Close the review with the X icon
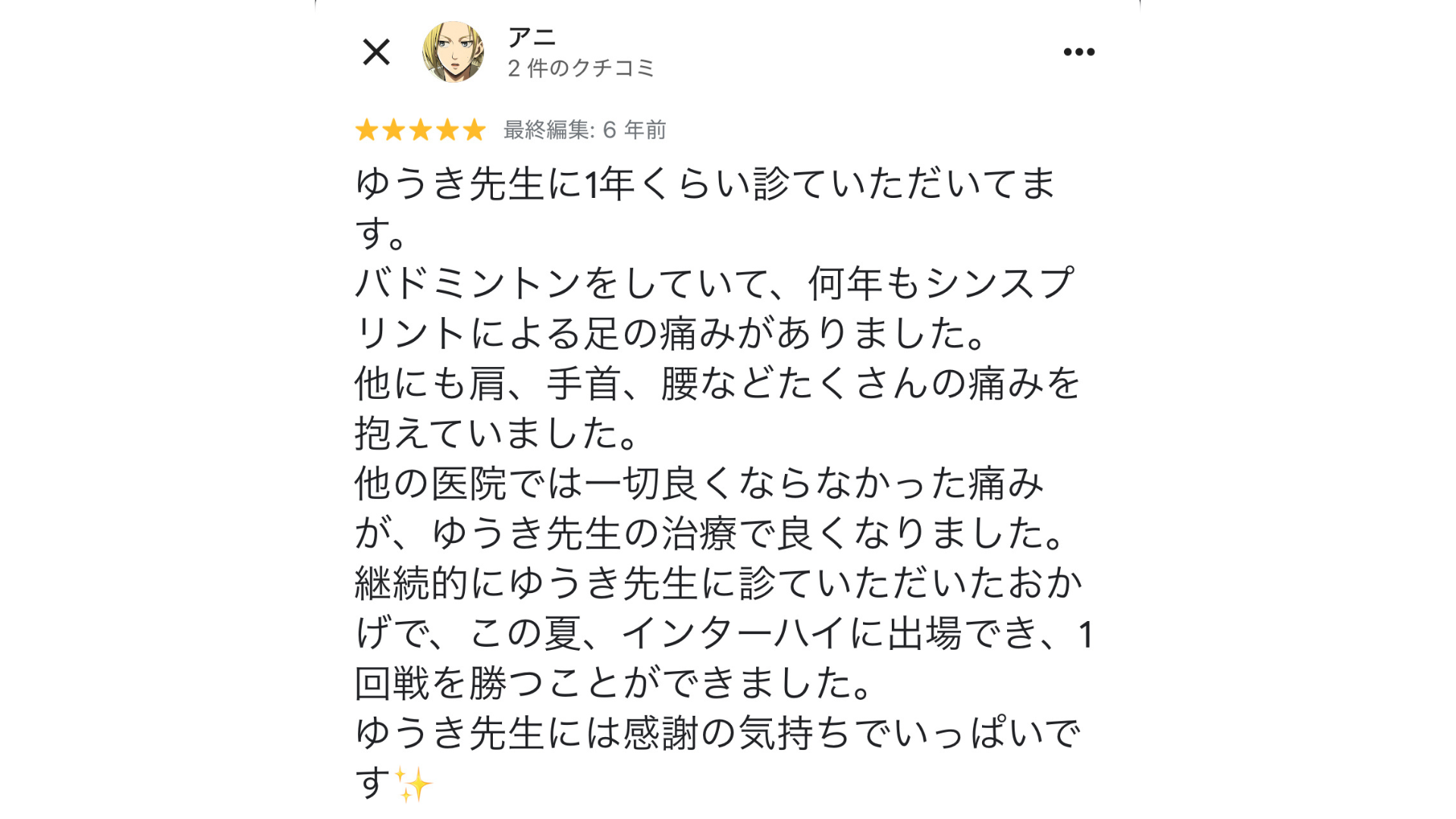The image size is (1456, 819). coord(376,52)
